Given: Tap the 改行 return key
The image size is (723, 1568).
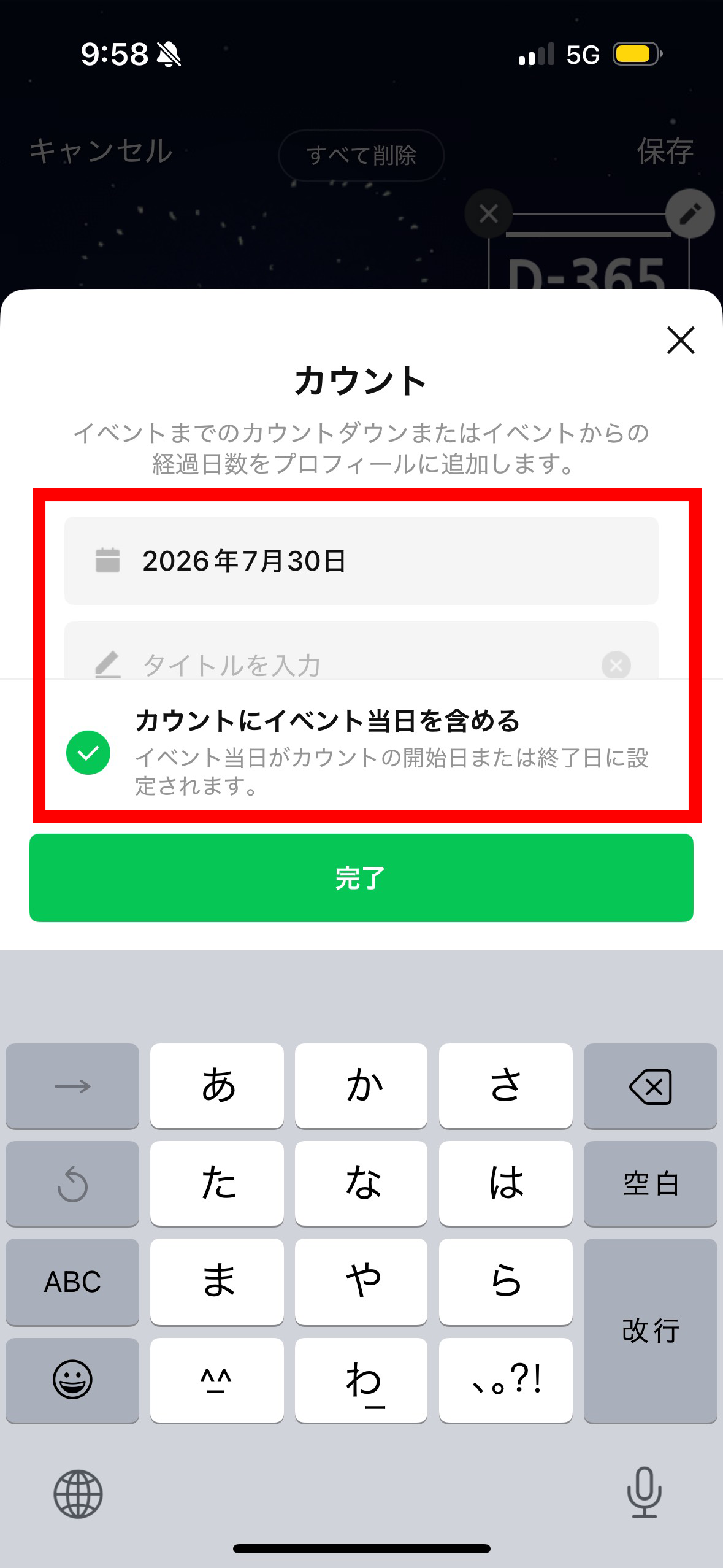Looking at the screenshot, I should tap(650, 1331).
